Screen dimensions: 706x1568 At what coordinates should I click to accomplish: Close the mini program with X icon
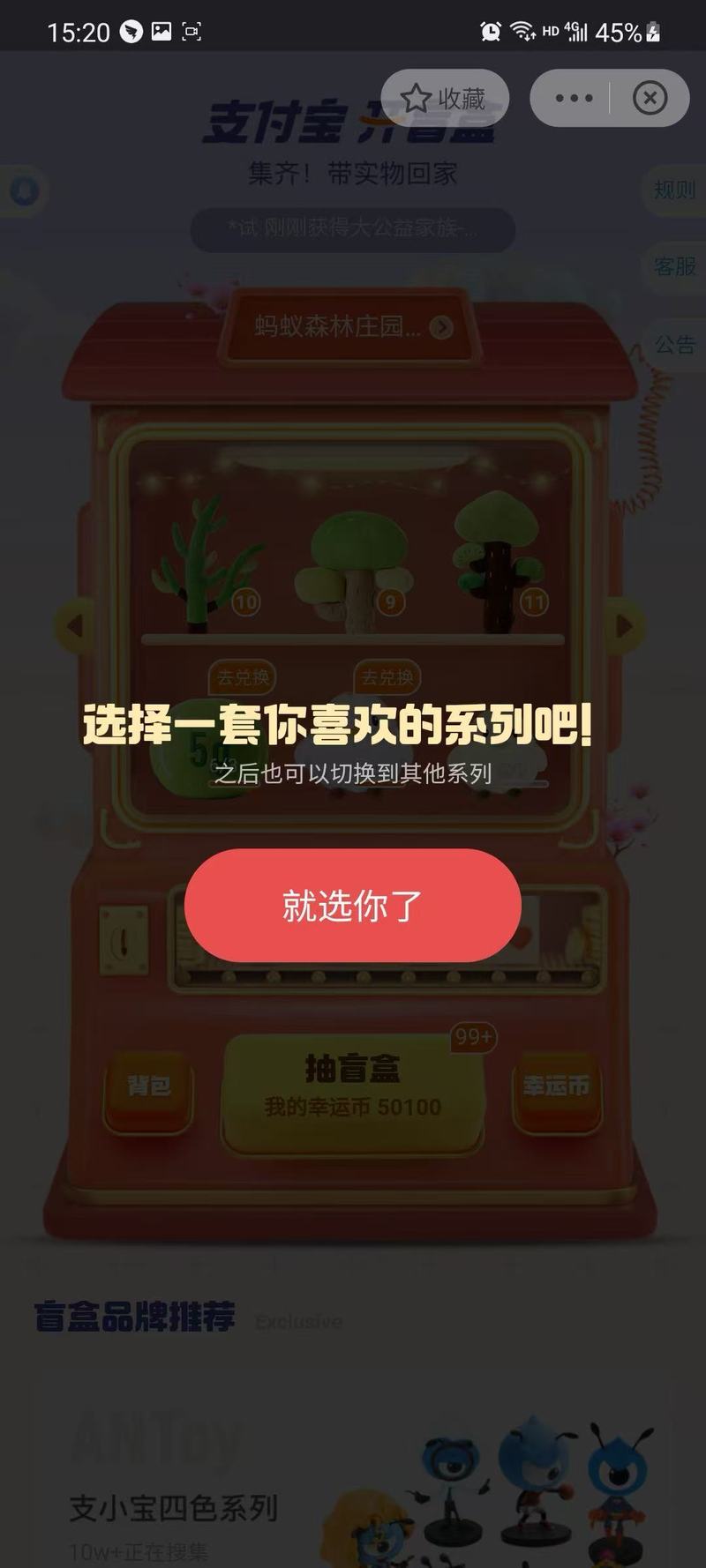[x=650, y=98]
